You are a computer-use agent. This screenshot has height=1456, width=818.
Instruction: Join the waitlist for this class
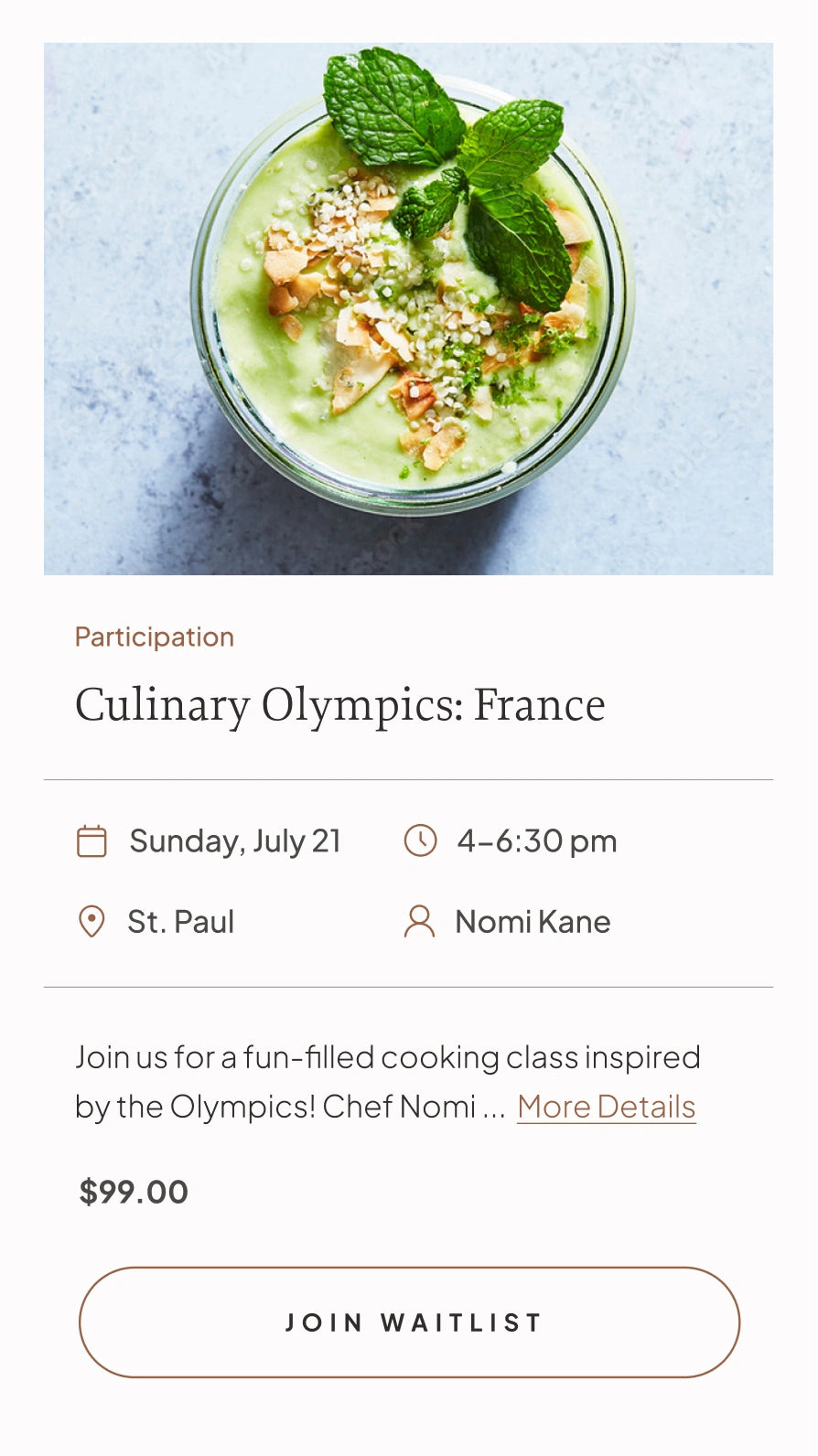[409, 1322]
